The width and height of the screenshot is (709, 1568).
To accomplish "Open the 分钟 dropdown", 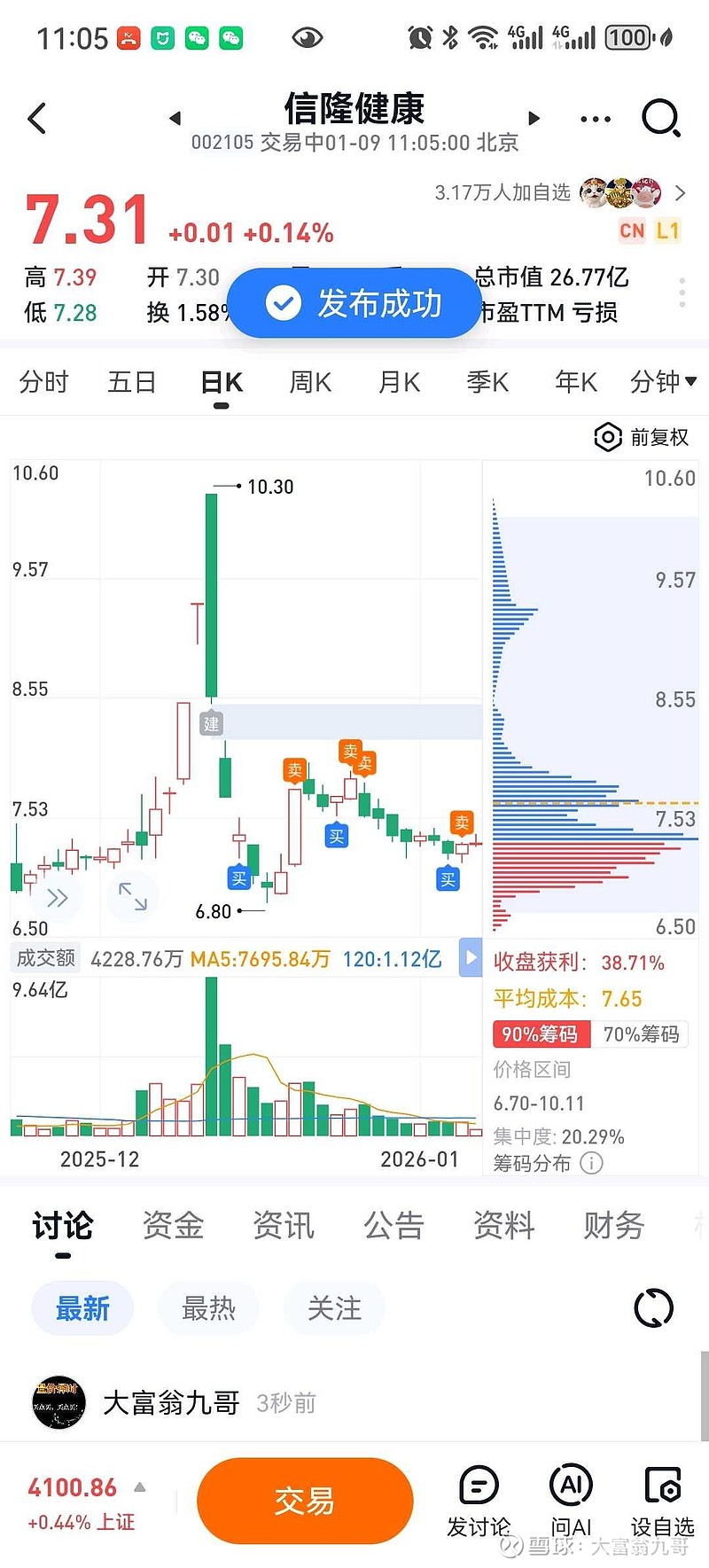I will 662,383.
